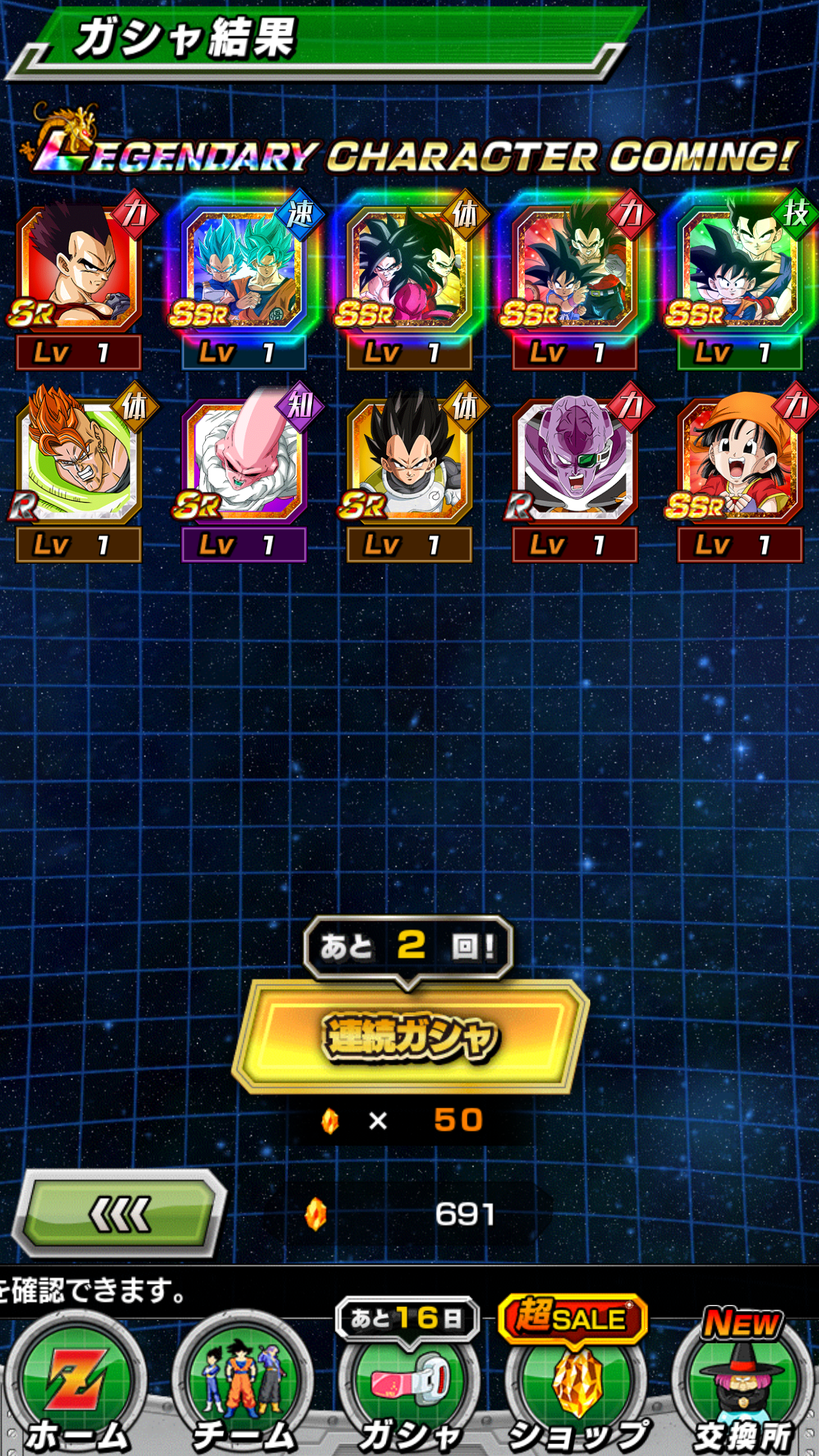Open the R Ginyu character card

[x=575, y=462]
